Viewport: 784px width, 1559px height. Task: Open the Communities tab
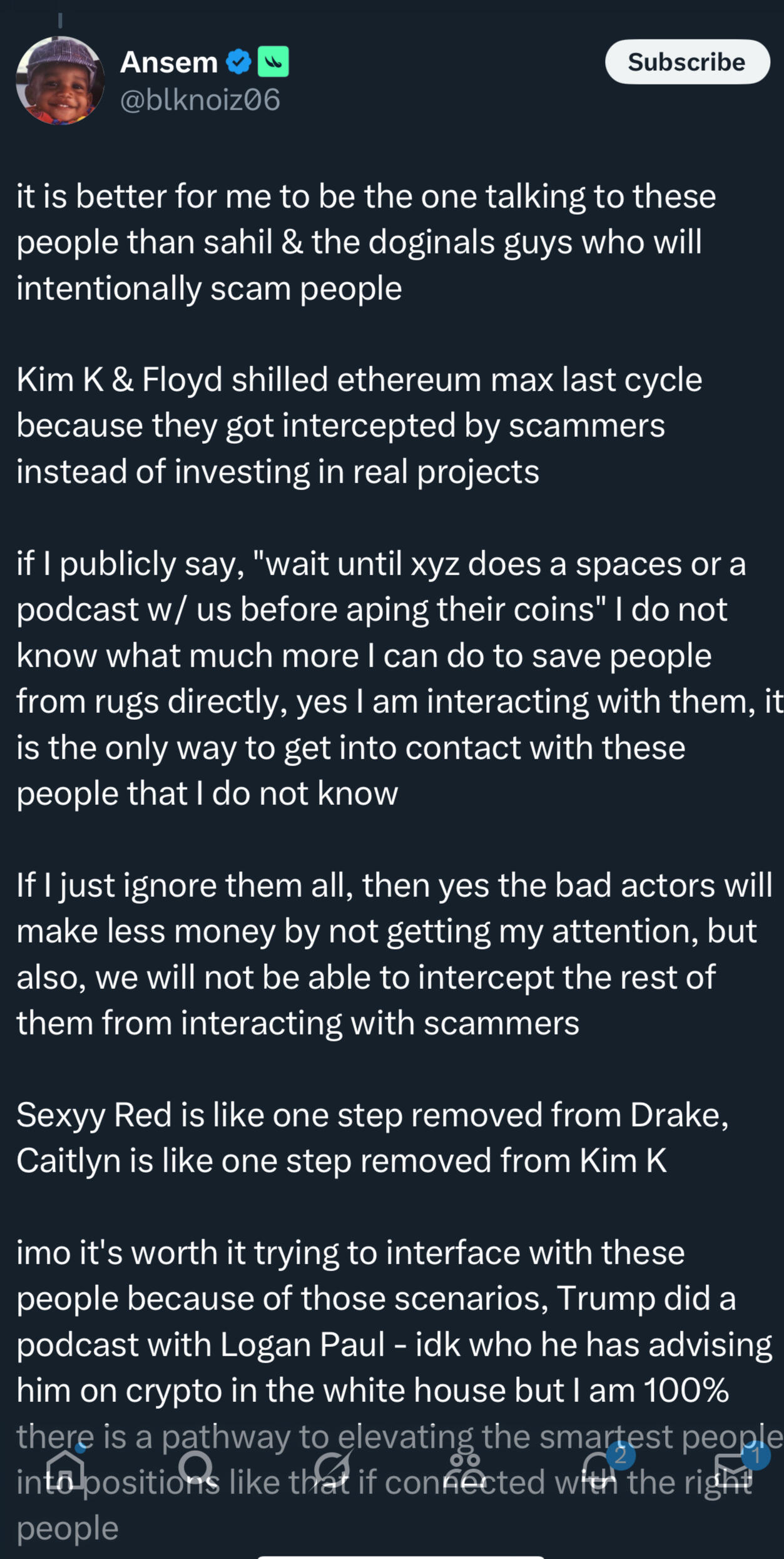pyautogui.click(x=465, y=1469)
